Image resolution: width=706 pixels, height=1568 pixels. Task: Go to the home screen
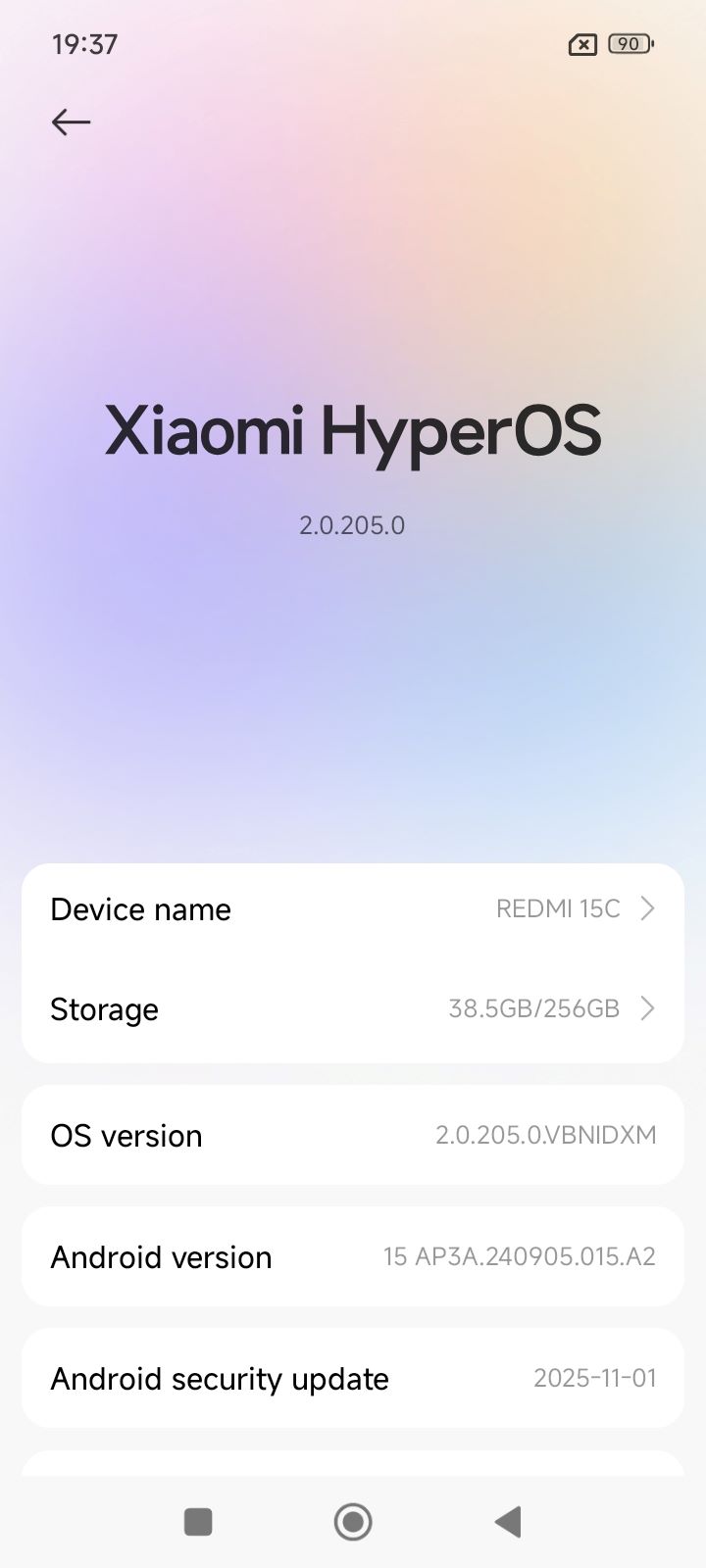pos(353,1522)
